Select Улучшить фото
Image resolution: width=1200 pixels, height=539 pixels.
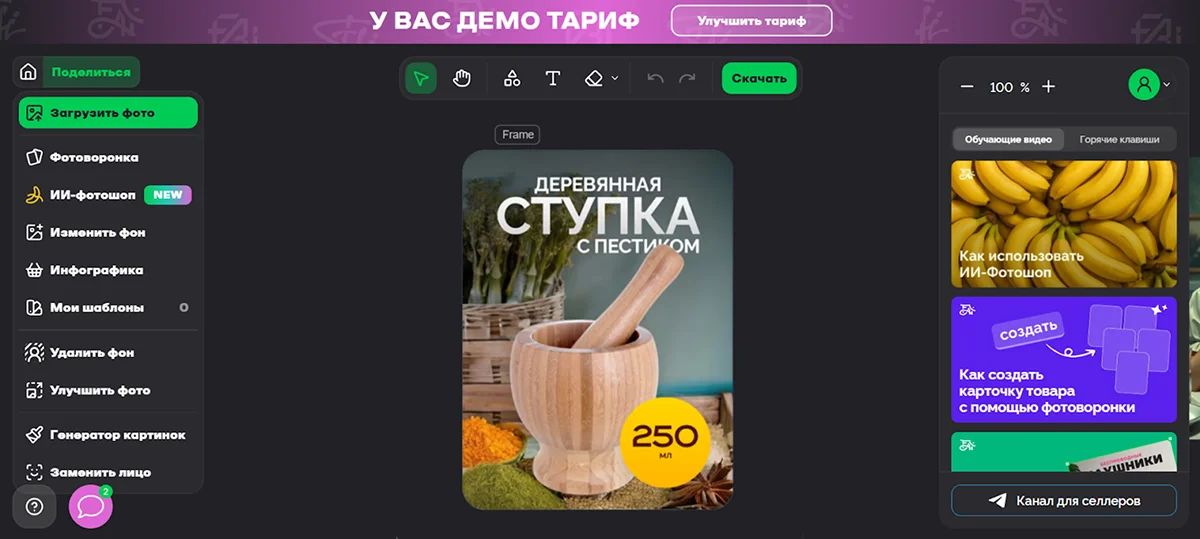point(100,390)
